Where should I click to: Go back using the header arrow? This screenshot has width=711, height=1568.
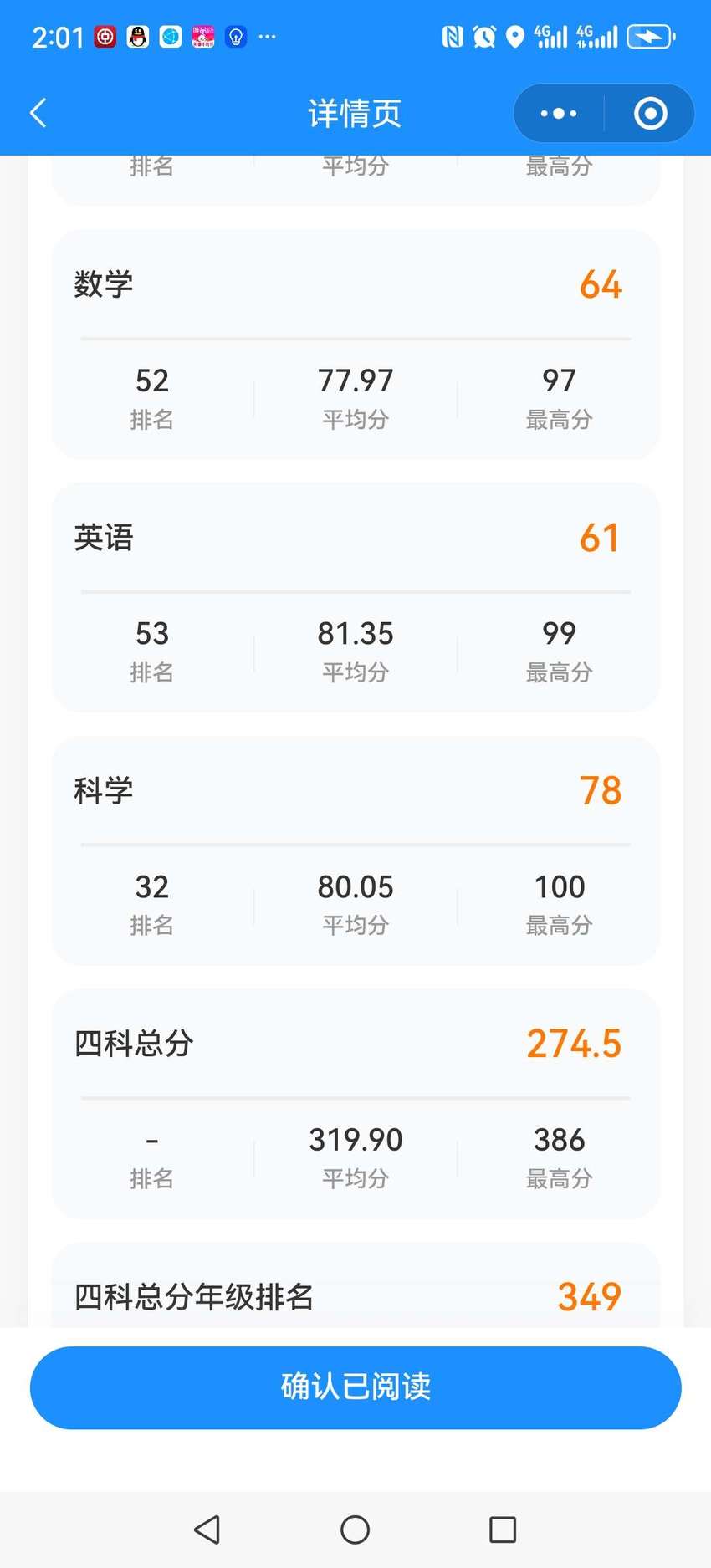click(x=38, y=113)
